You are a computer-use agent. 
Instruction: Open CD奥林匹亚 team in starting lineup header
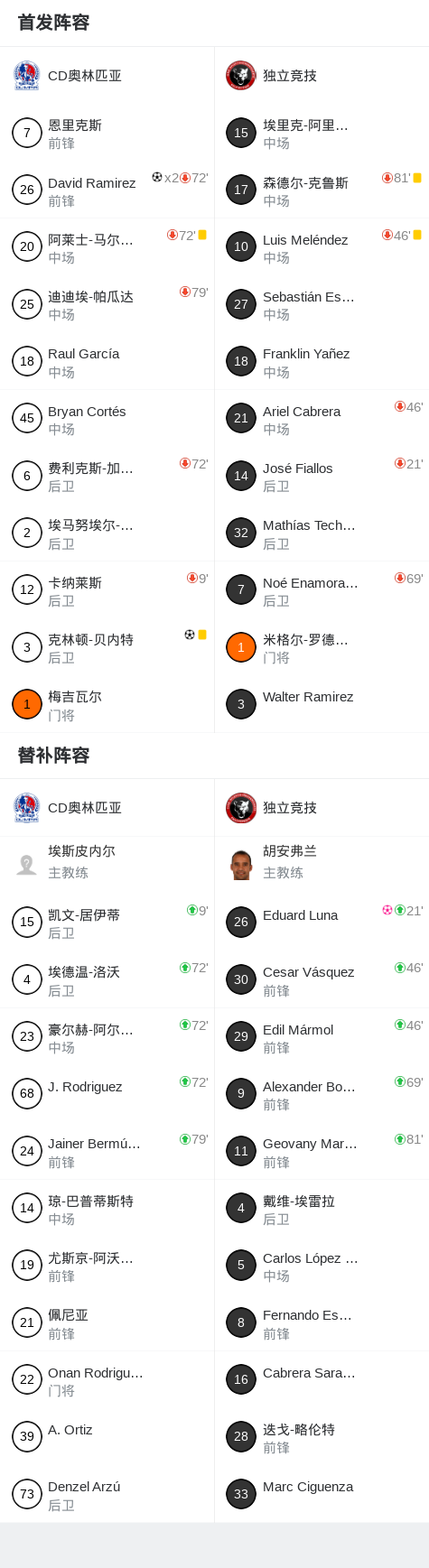[107, 76]
